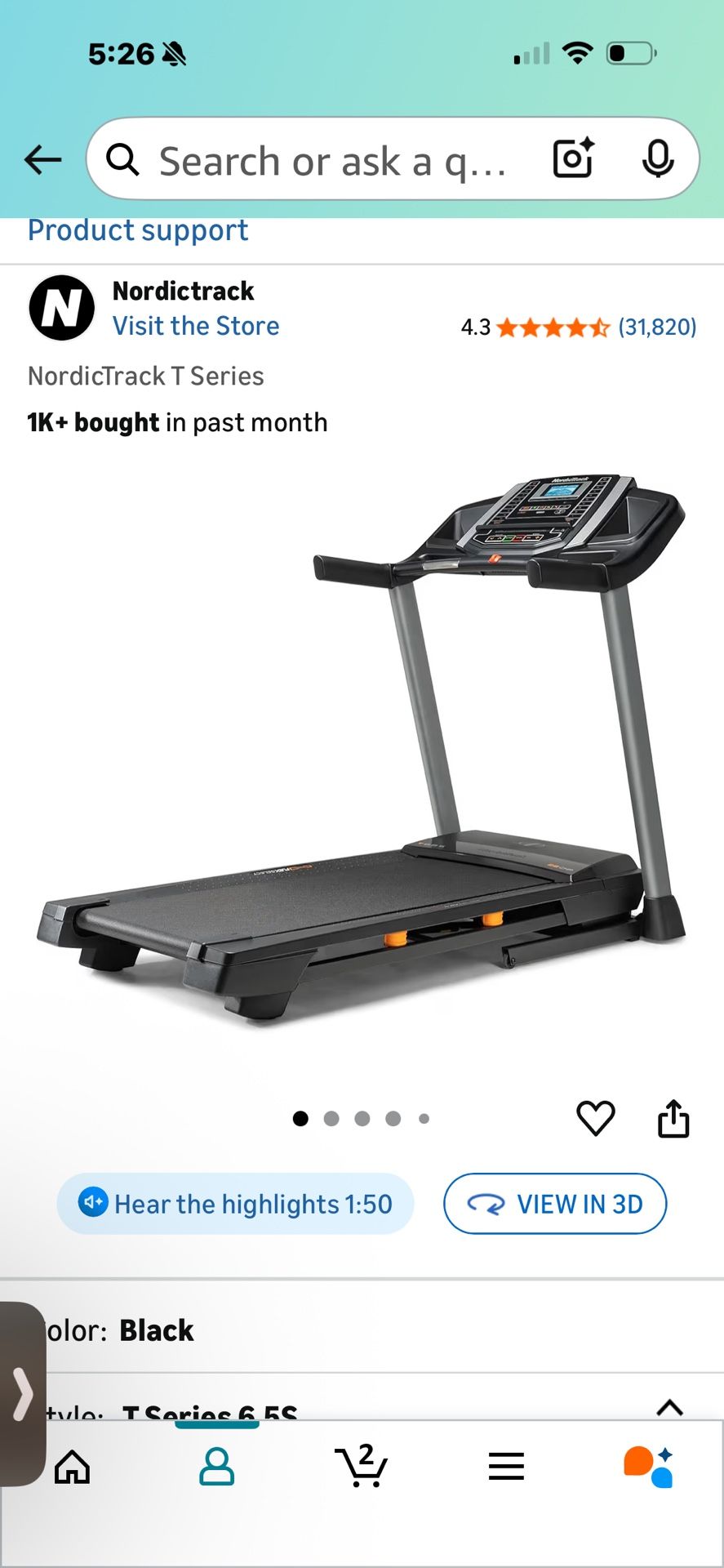Open the Amazon Home tab icon
This screenshot has width=724, height=1568.
point(72,1466)
